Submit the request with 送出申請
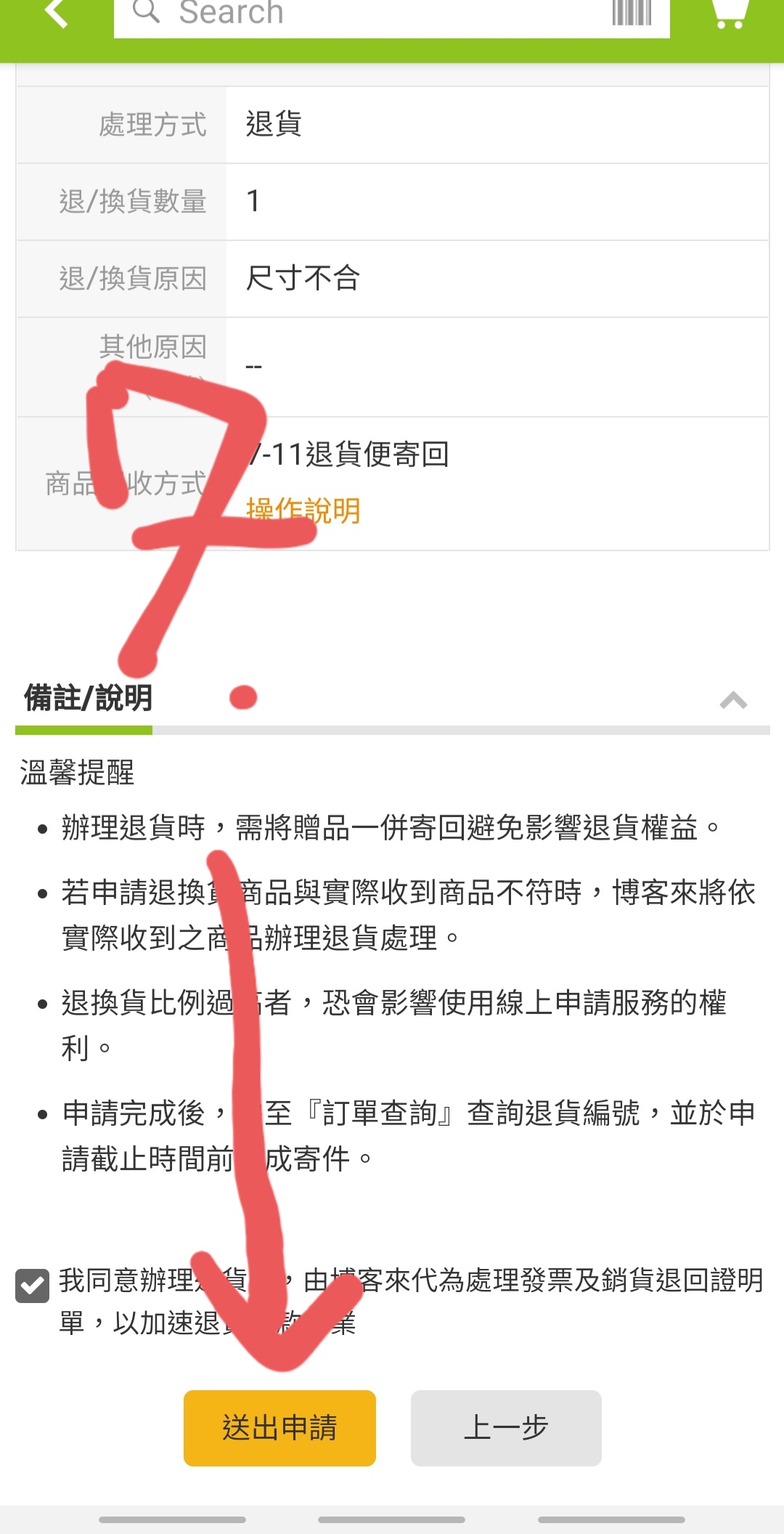 coord(279,1428)
